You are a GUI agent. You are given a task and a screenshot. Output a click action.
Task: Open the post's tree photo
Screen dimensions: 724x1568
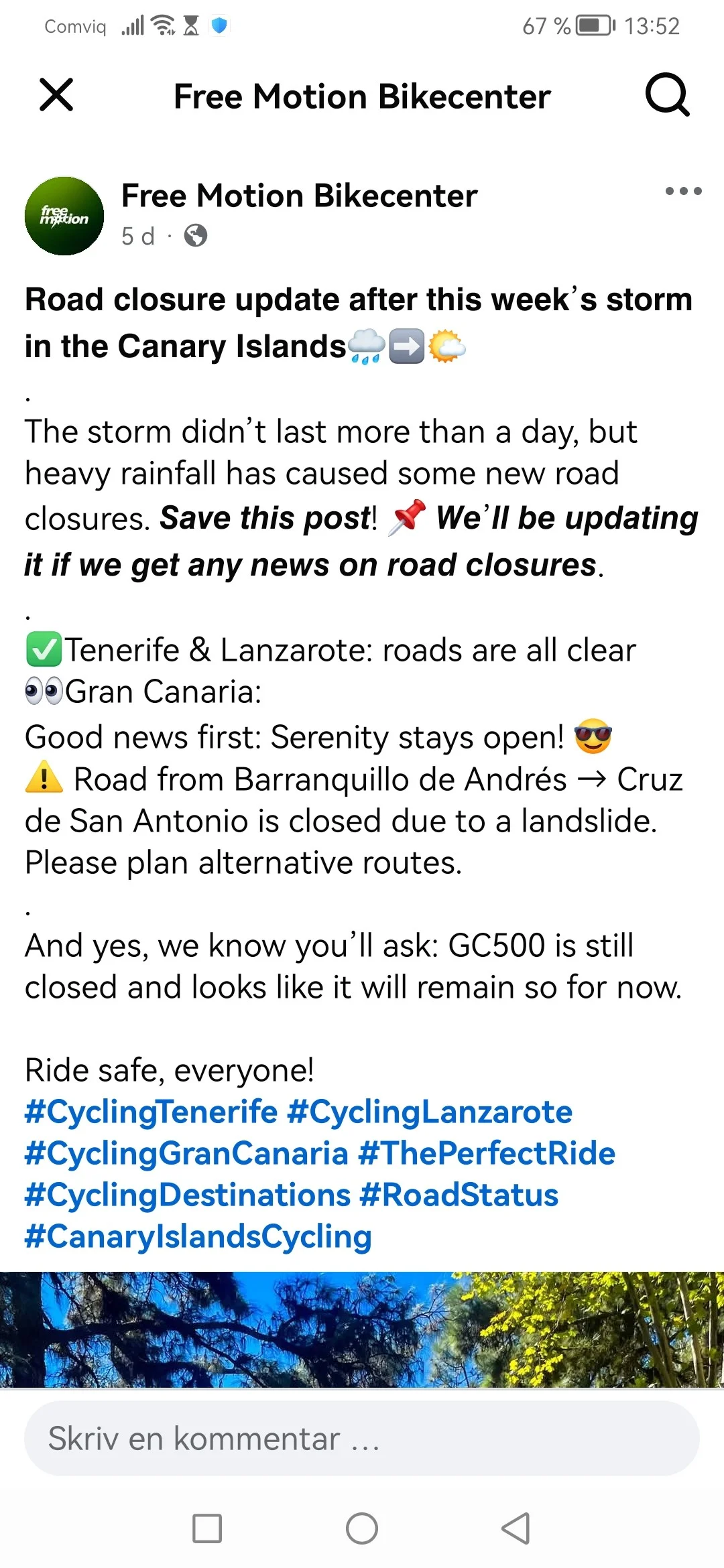point(362,1329)
